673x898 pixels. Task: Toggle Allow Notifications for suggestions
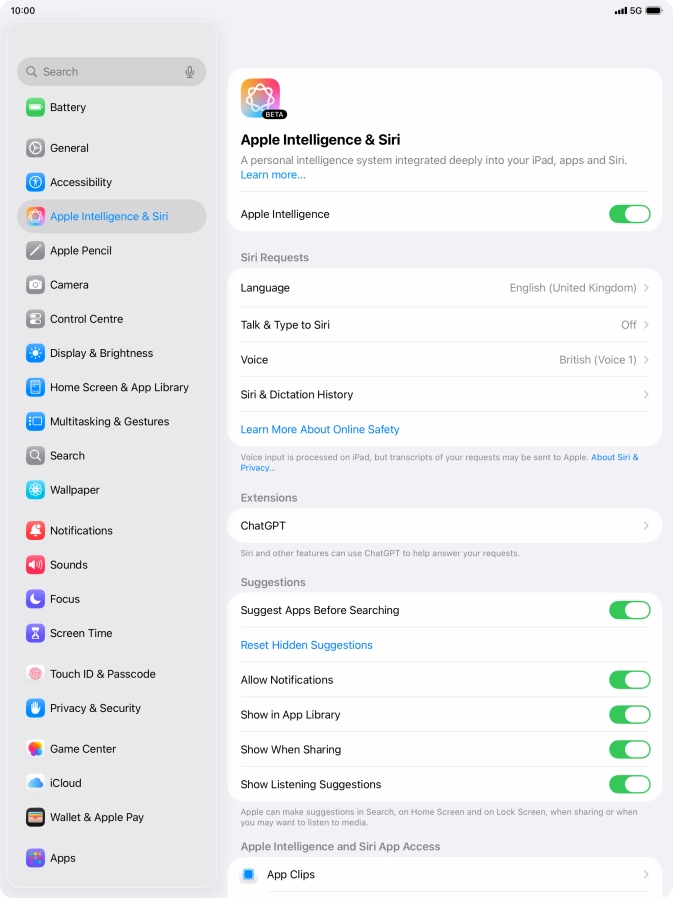tap(629, 680)
